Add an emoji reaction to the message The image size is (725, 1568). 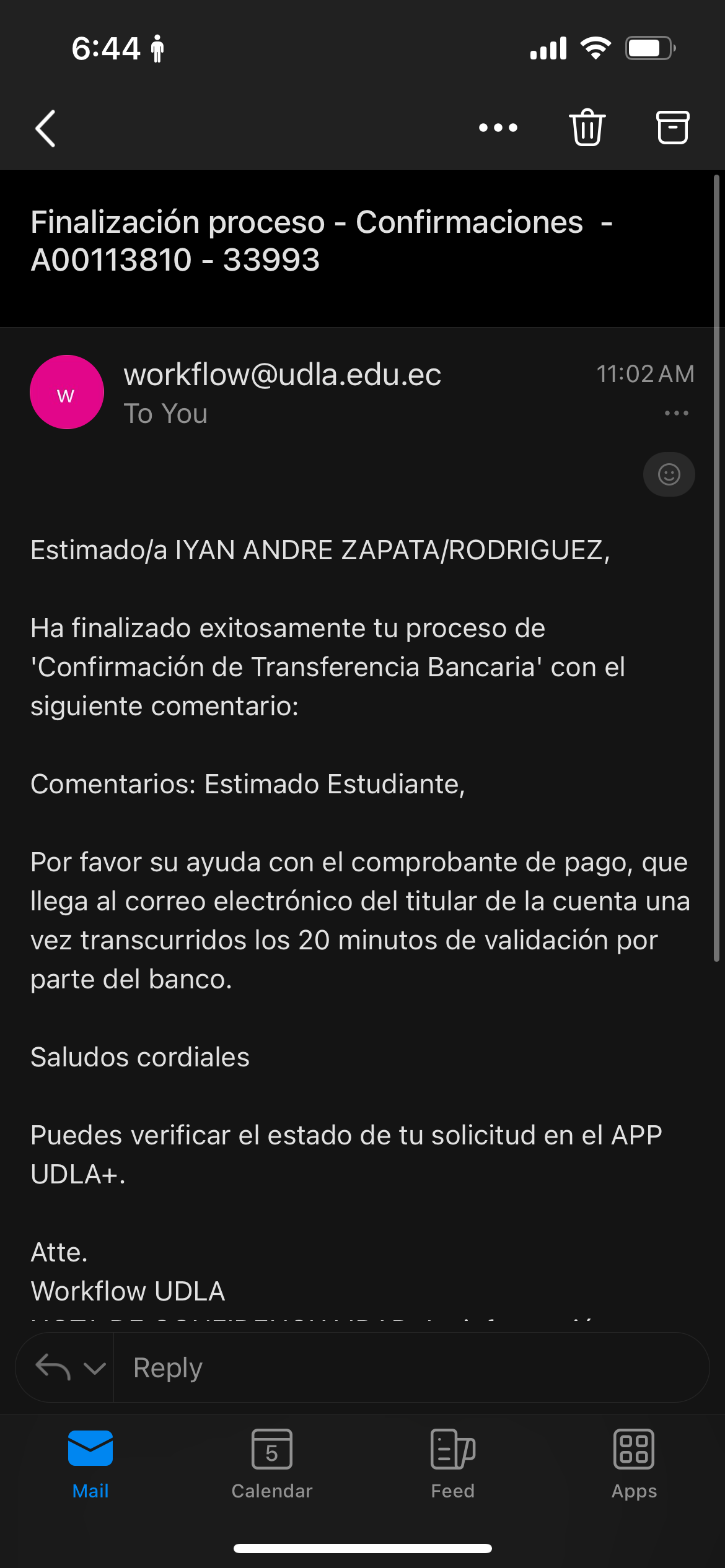tap(669, 475)
